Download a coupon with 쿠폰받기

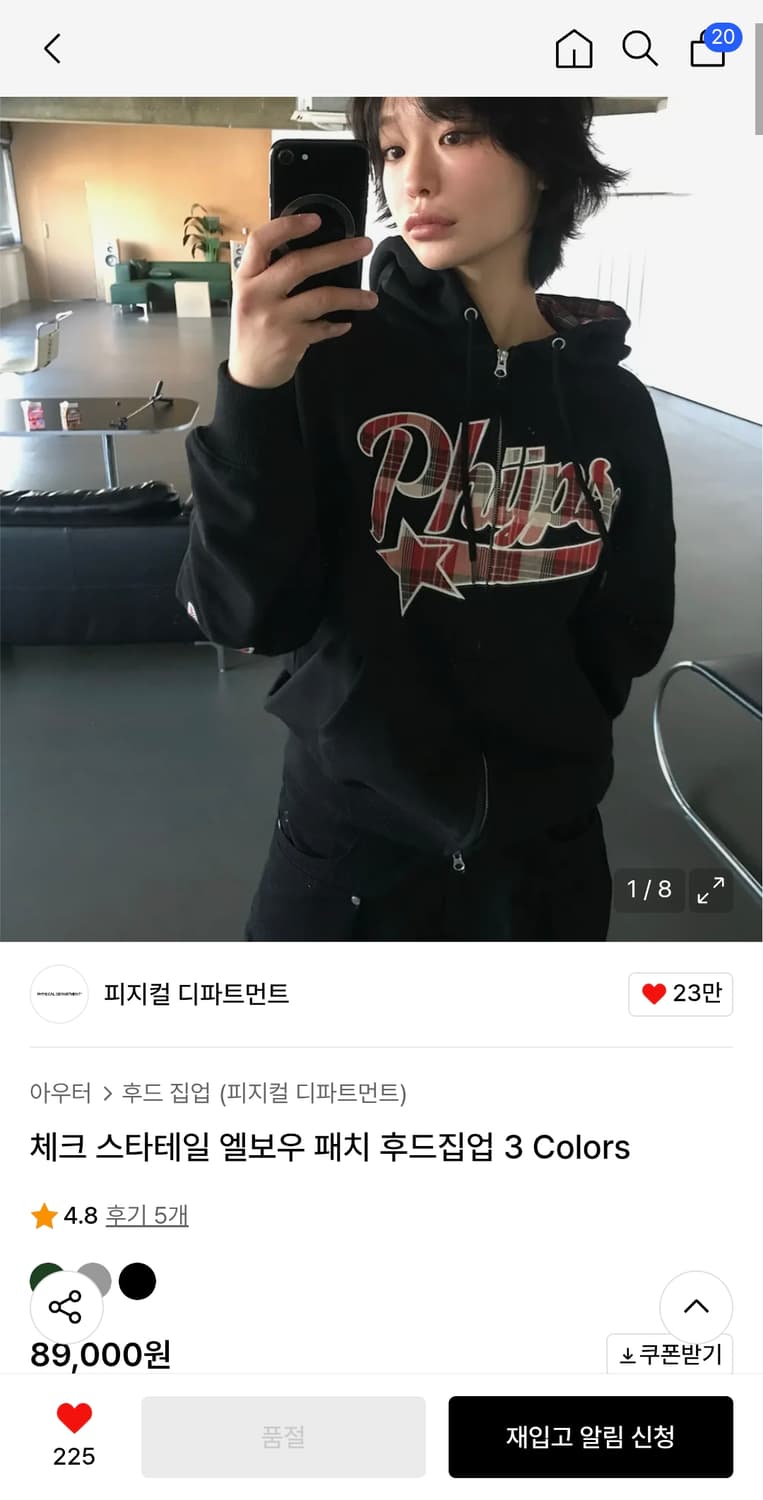[x=668, y=1355]
